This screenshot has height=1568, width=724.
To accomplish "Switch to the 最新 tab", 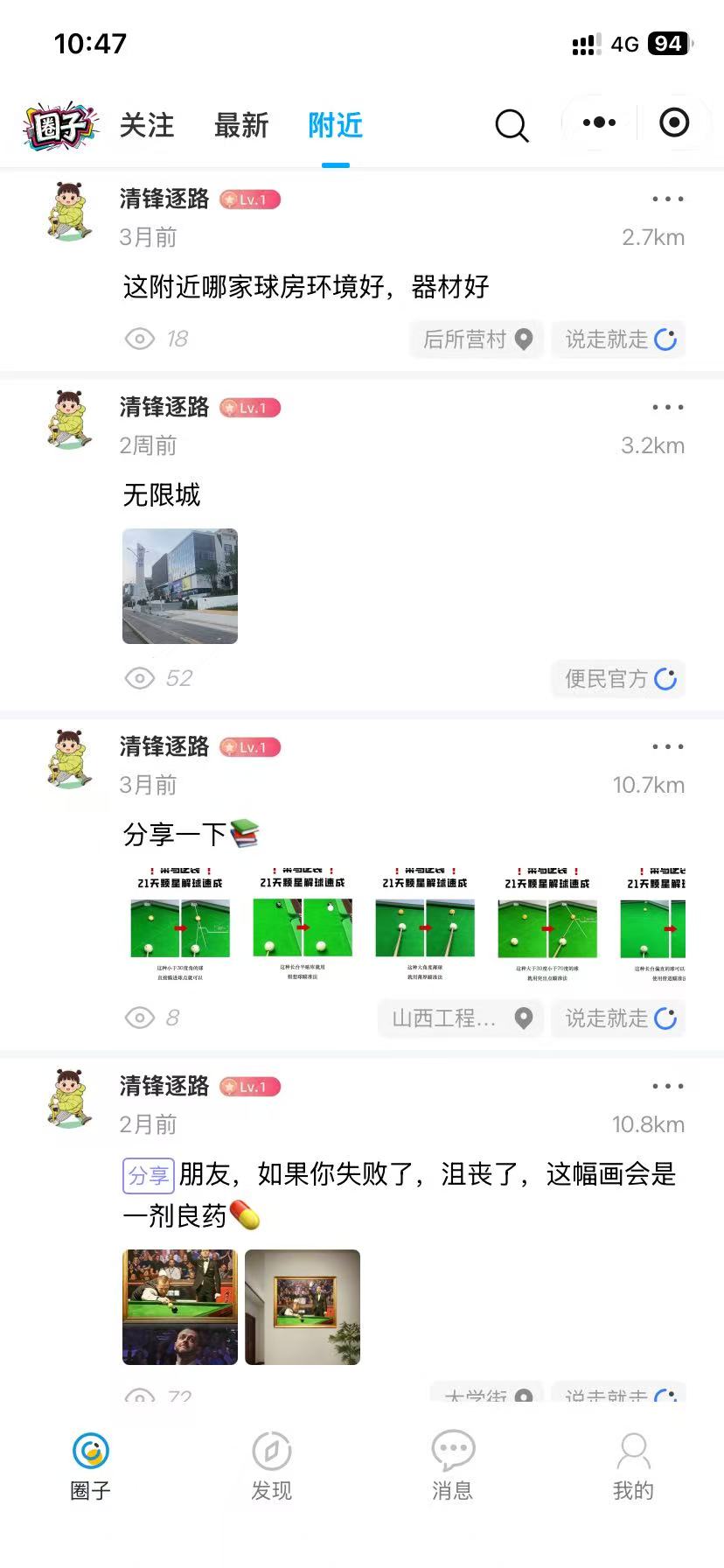I will (x=241, y=125).
